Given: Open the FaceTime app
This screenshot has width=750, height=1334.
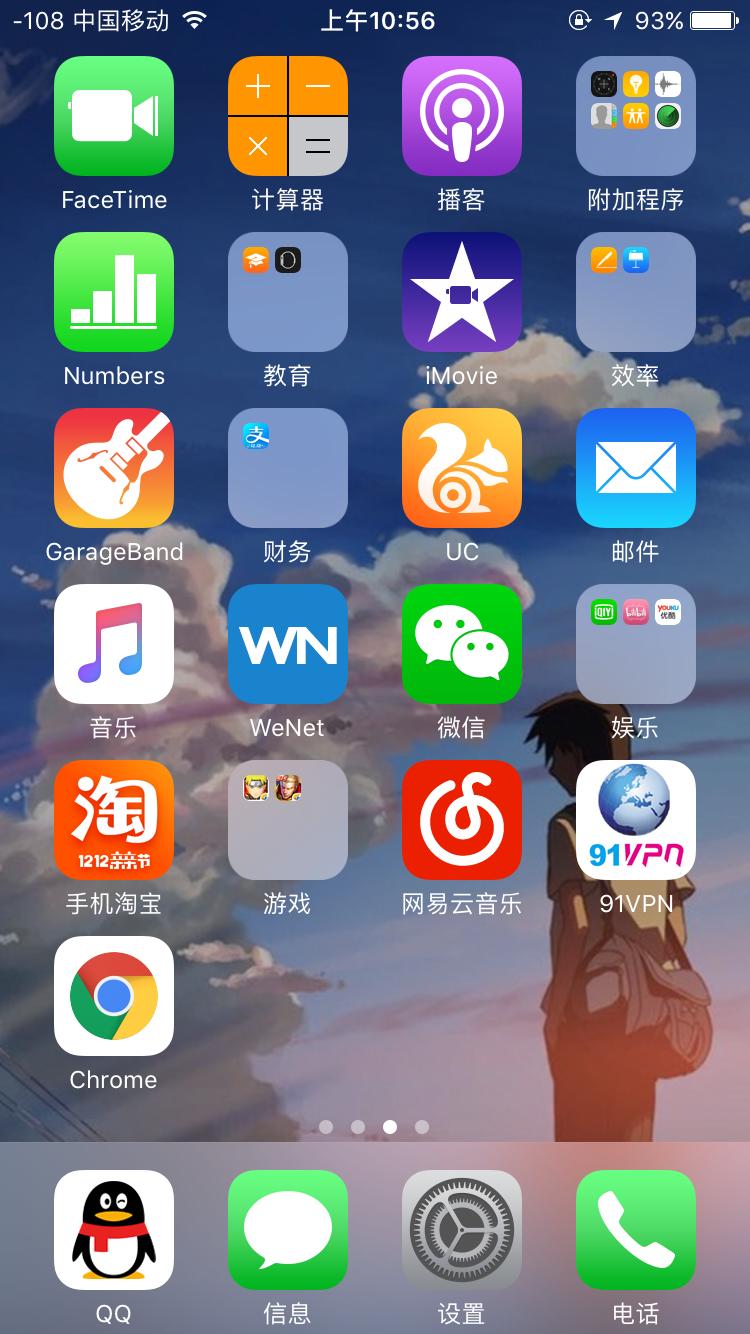Looking at the screenshot, I should point(113,115).
